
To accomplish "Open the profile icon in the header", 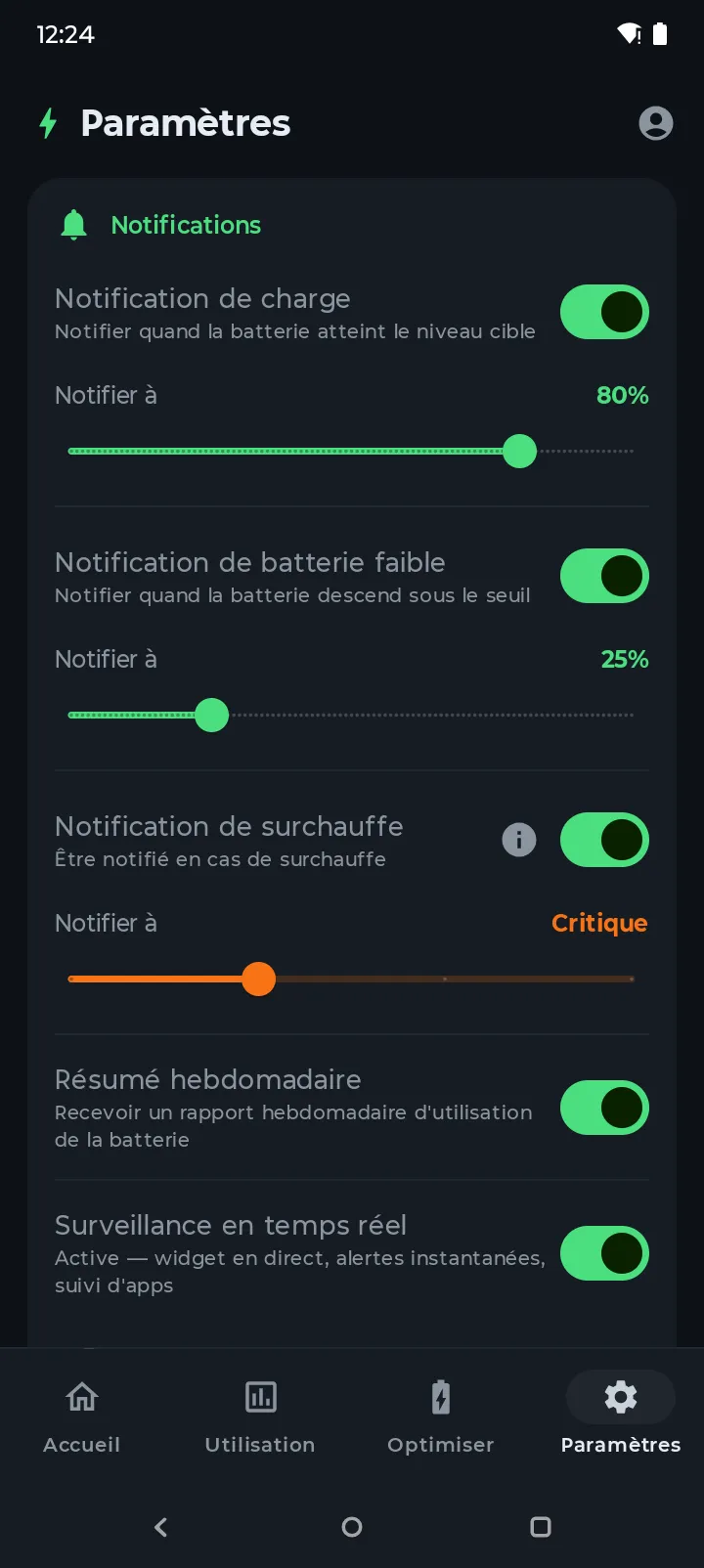I will [x=656, y=123].
